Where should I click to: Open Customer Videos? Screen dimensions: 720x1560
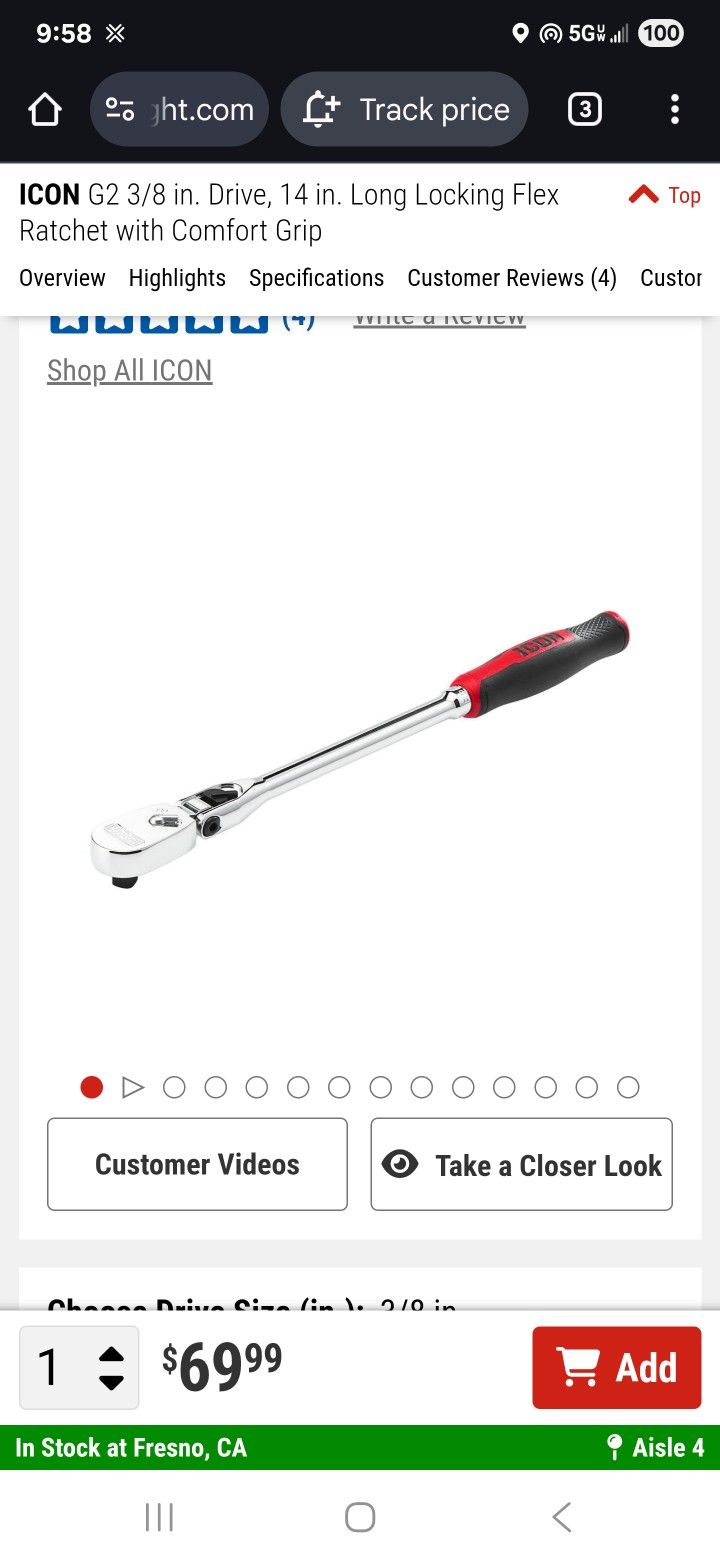[x=197, y=1165]
